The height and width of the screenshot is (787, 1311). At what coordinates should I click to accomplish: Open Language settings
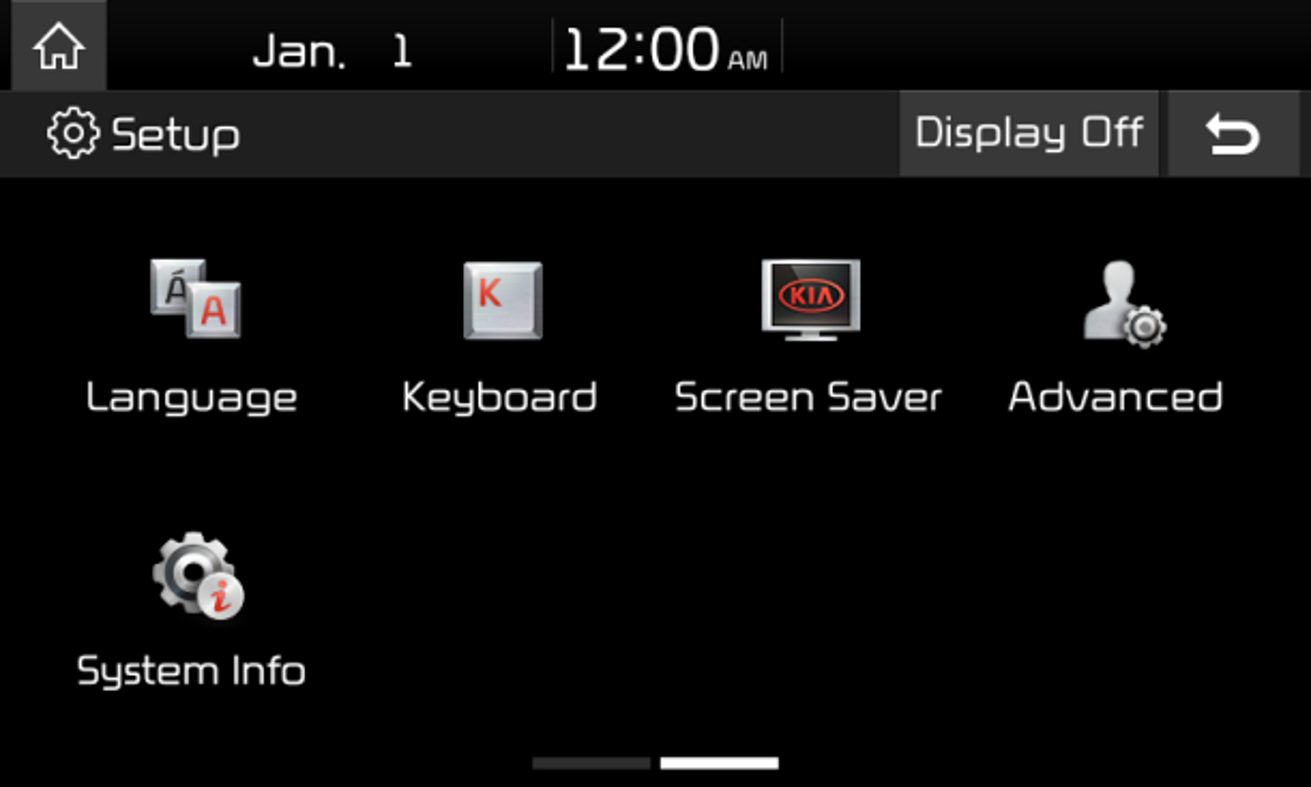tap(192, 336)
